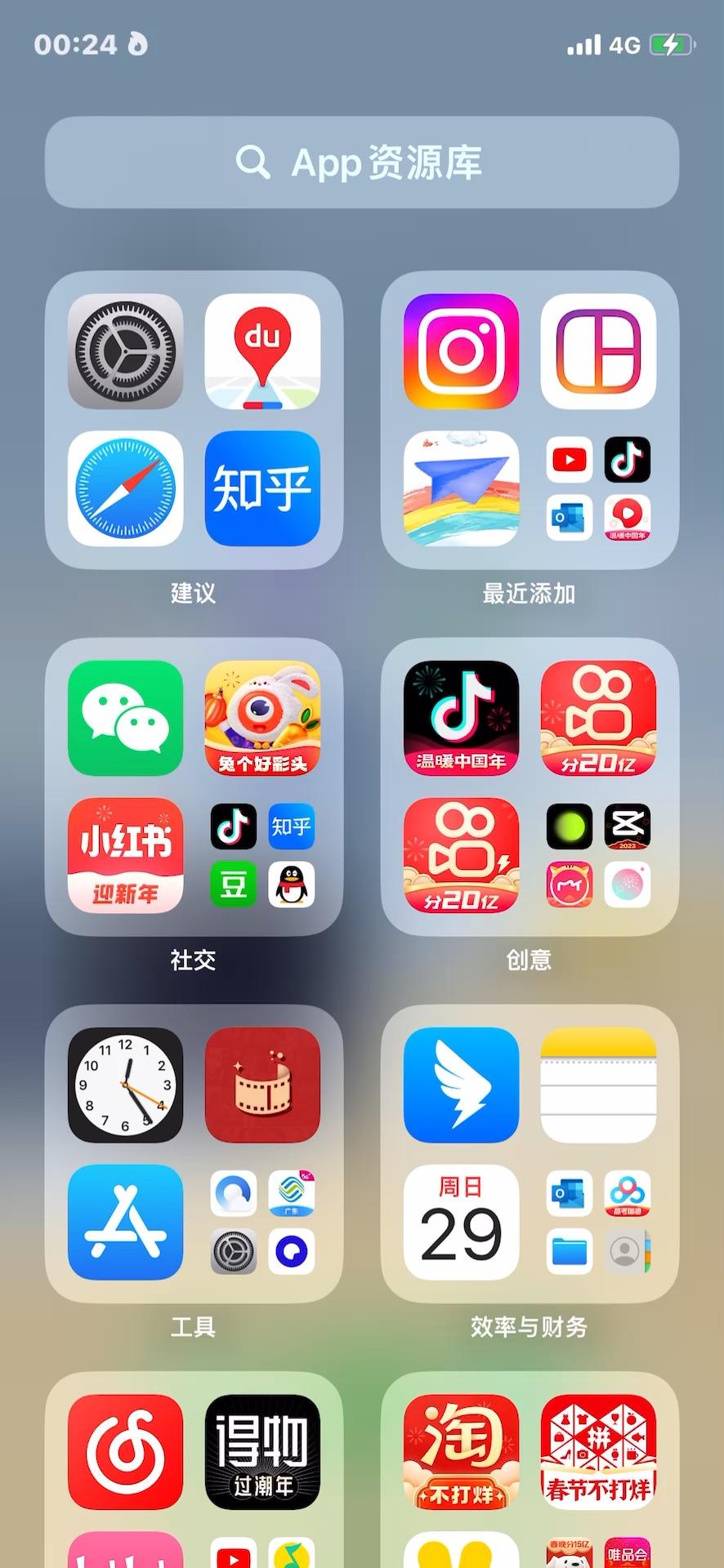Tap the App资源库 search field
Screen dimensions: 724x1568
pyautogui.click(x=362, y=162)
